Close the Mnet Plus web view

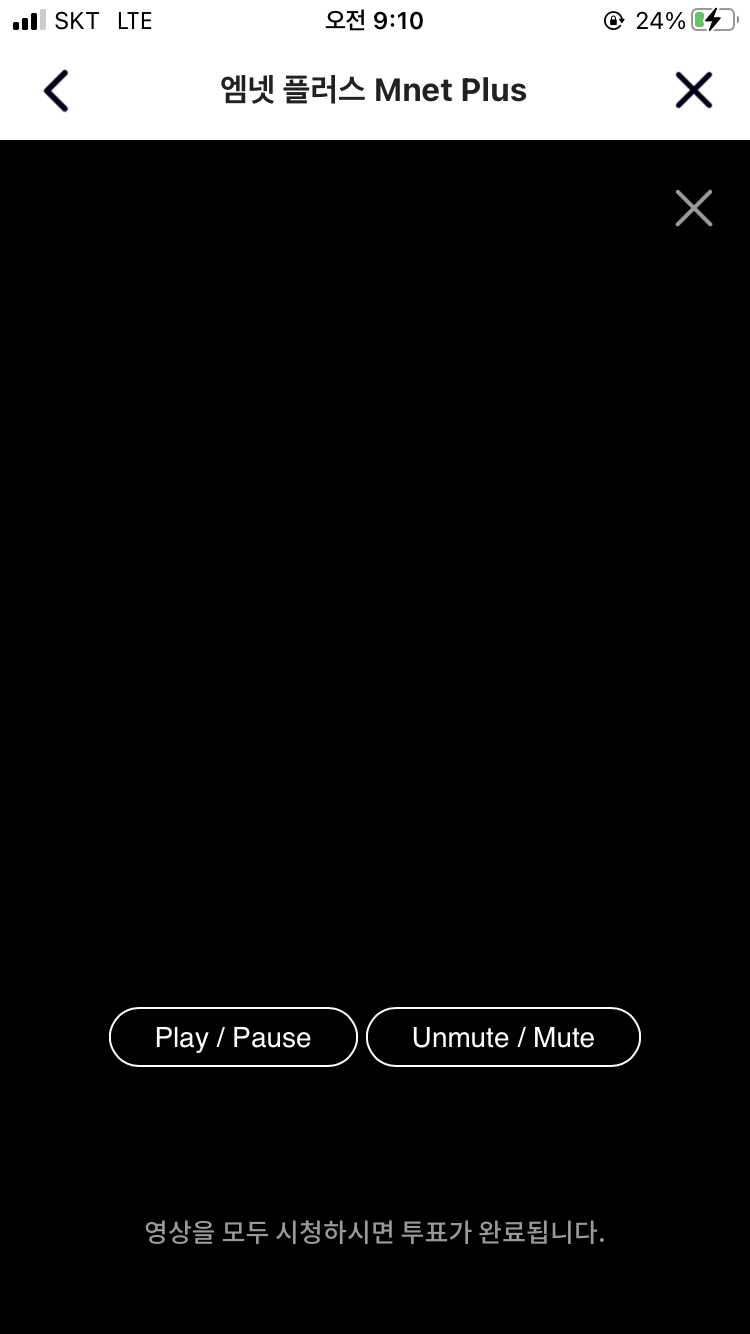(x=693, y=91)
